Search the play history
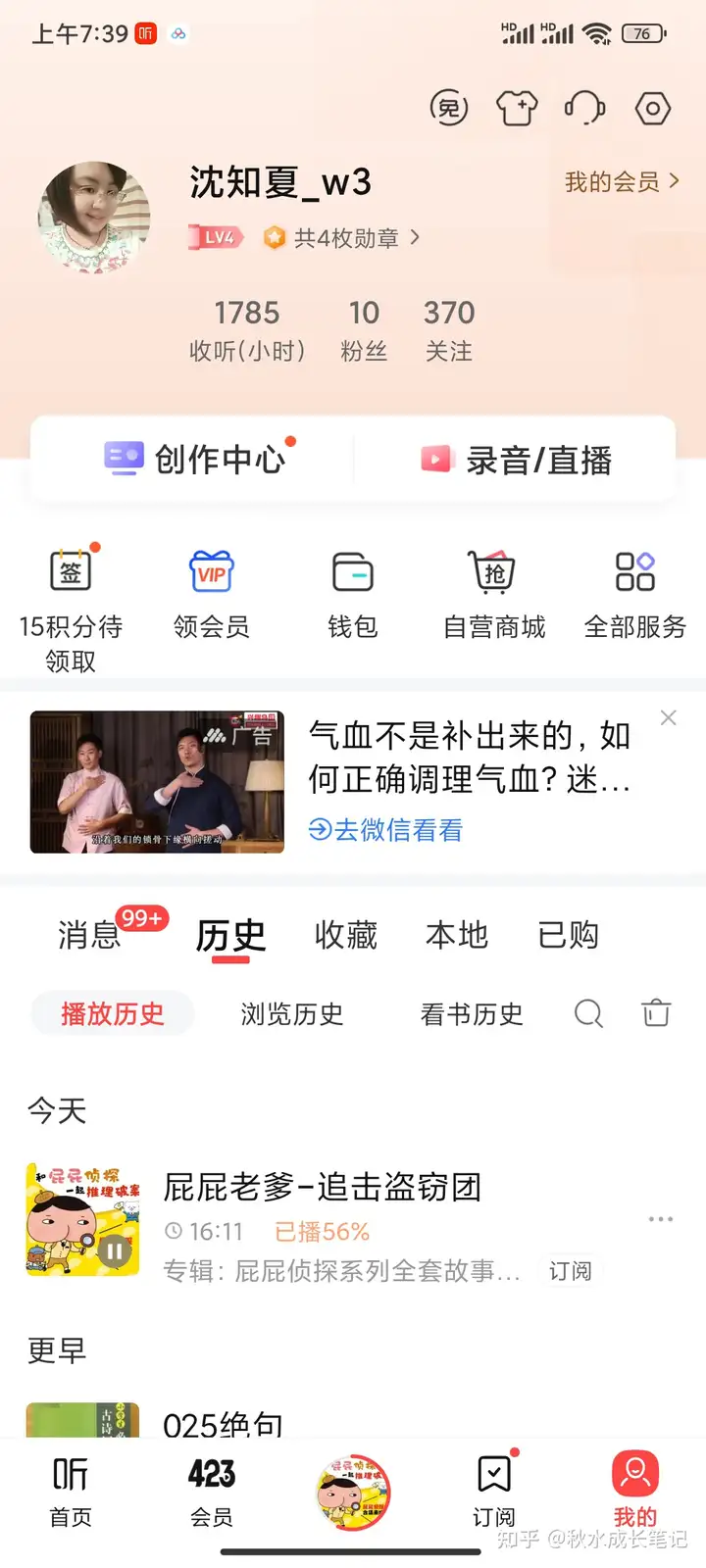 588,1013
